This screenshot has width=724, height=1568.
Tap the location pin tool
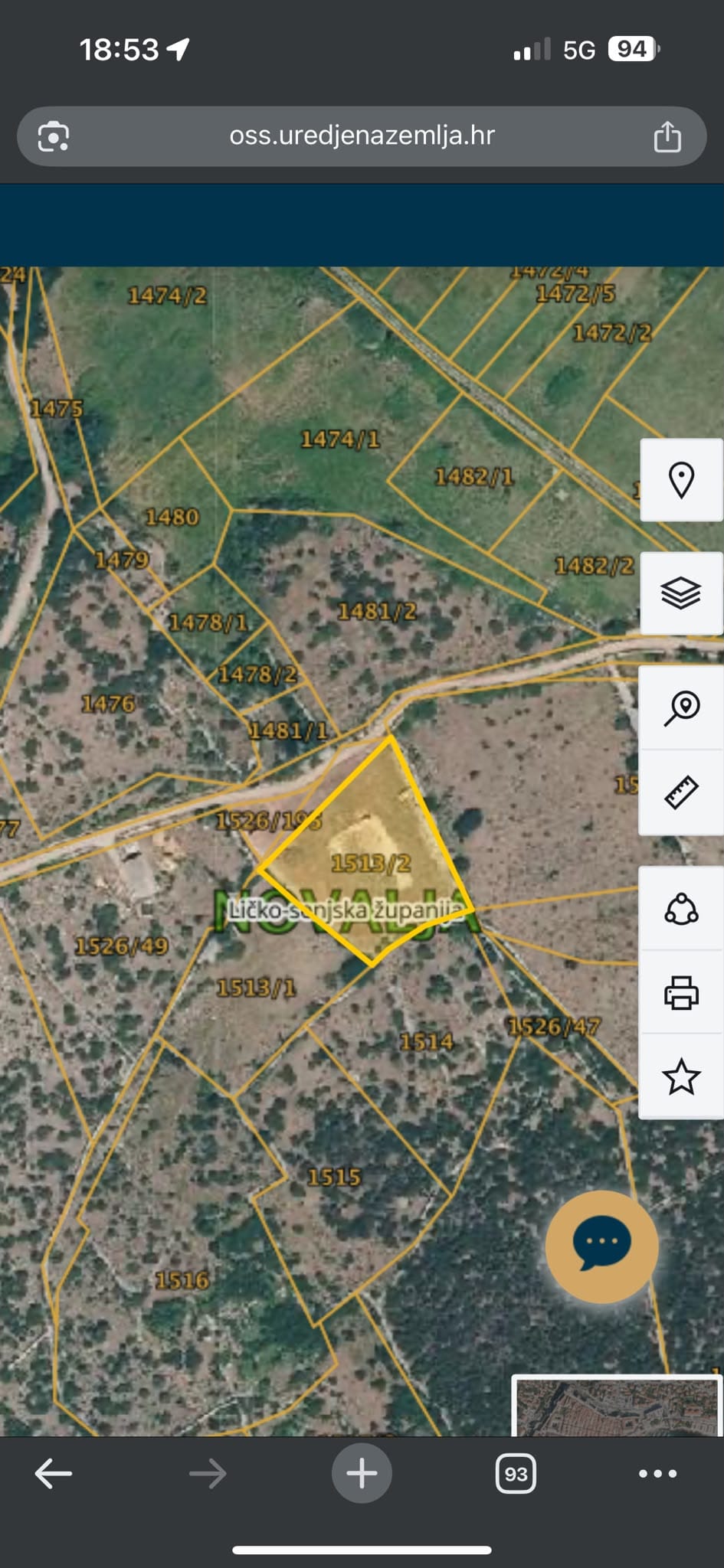(681, 480)
